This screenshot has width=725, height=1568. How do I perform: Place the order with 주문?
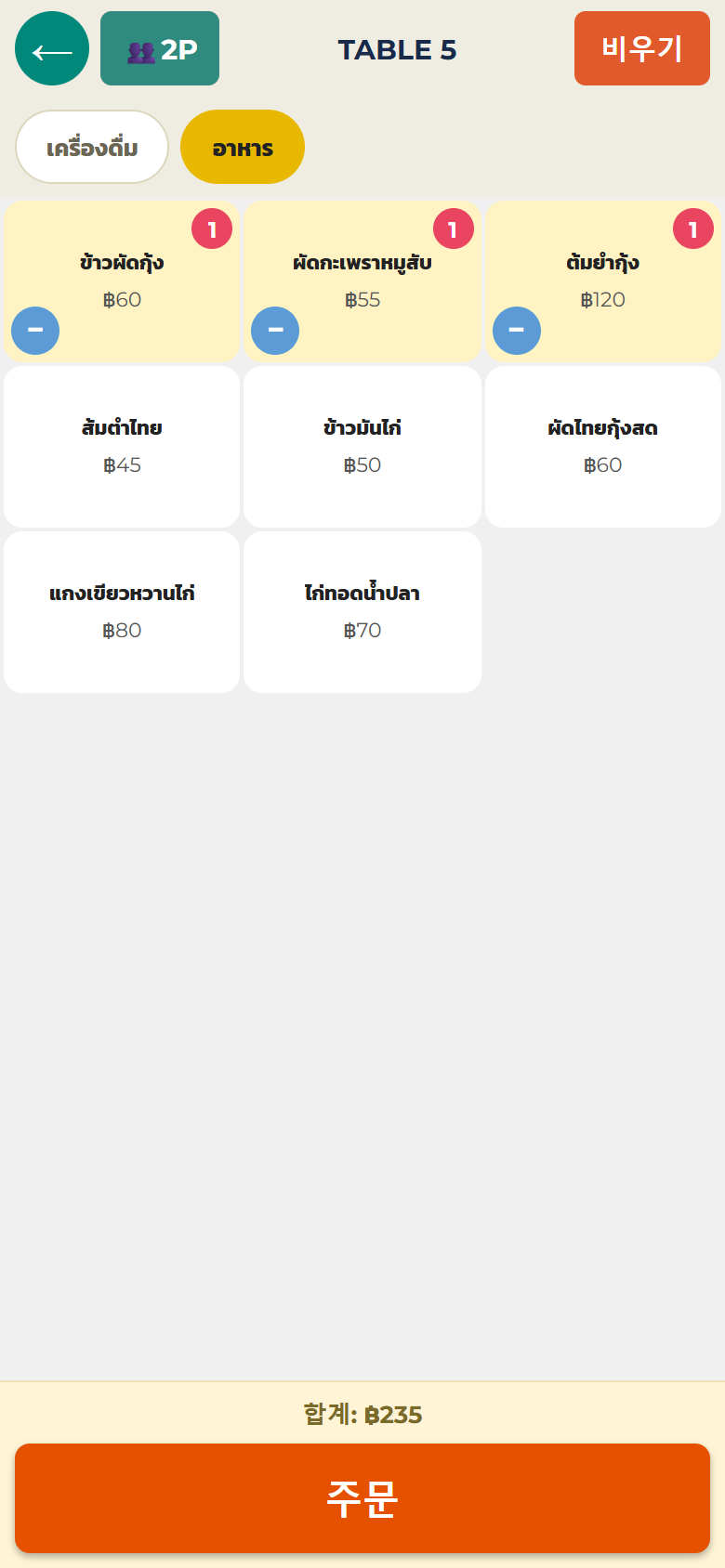[x=362, y=1498]
